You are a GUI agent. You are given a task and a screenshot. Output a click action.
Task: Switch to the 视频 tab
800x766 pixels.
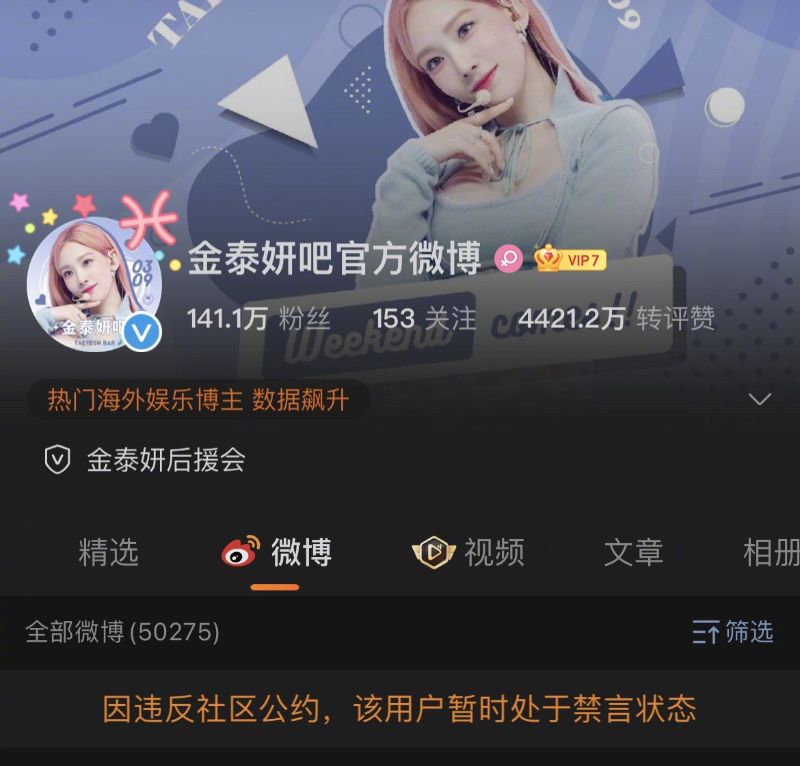(468, 552)
